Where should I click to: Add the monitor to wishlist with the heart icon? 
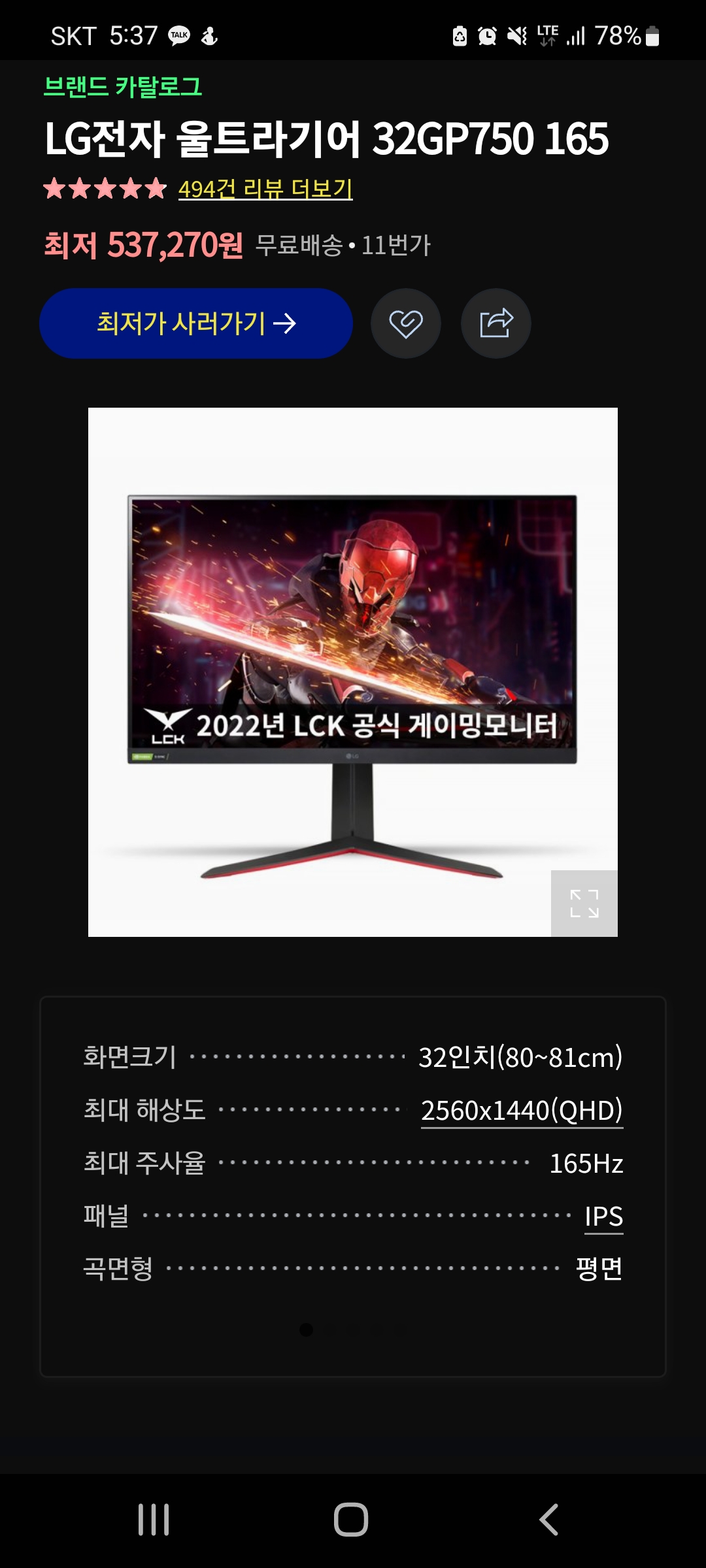coord(406,323)
